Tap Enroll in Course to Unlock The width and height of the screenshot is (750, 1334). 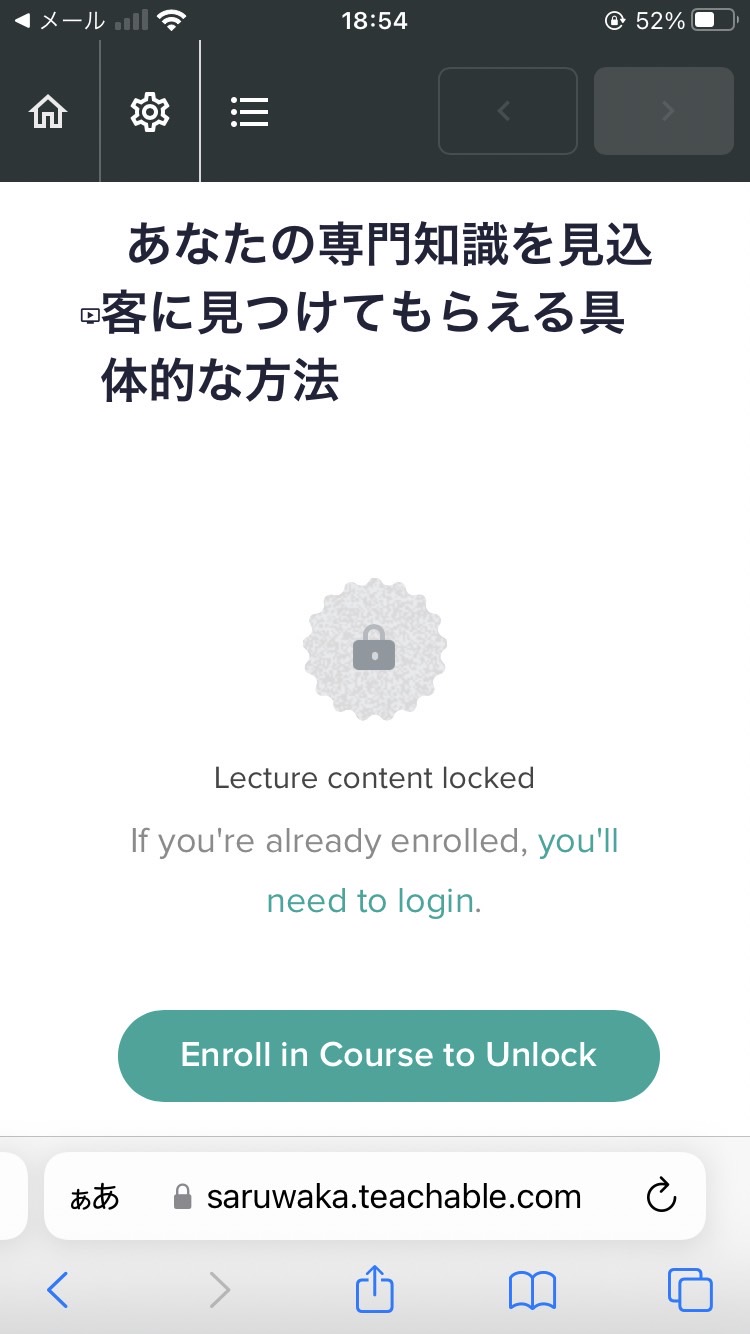coord(388,1055)
